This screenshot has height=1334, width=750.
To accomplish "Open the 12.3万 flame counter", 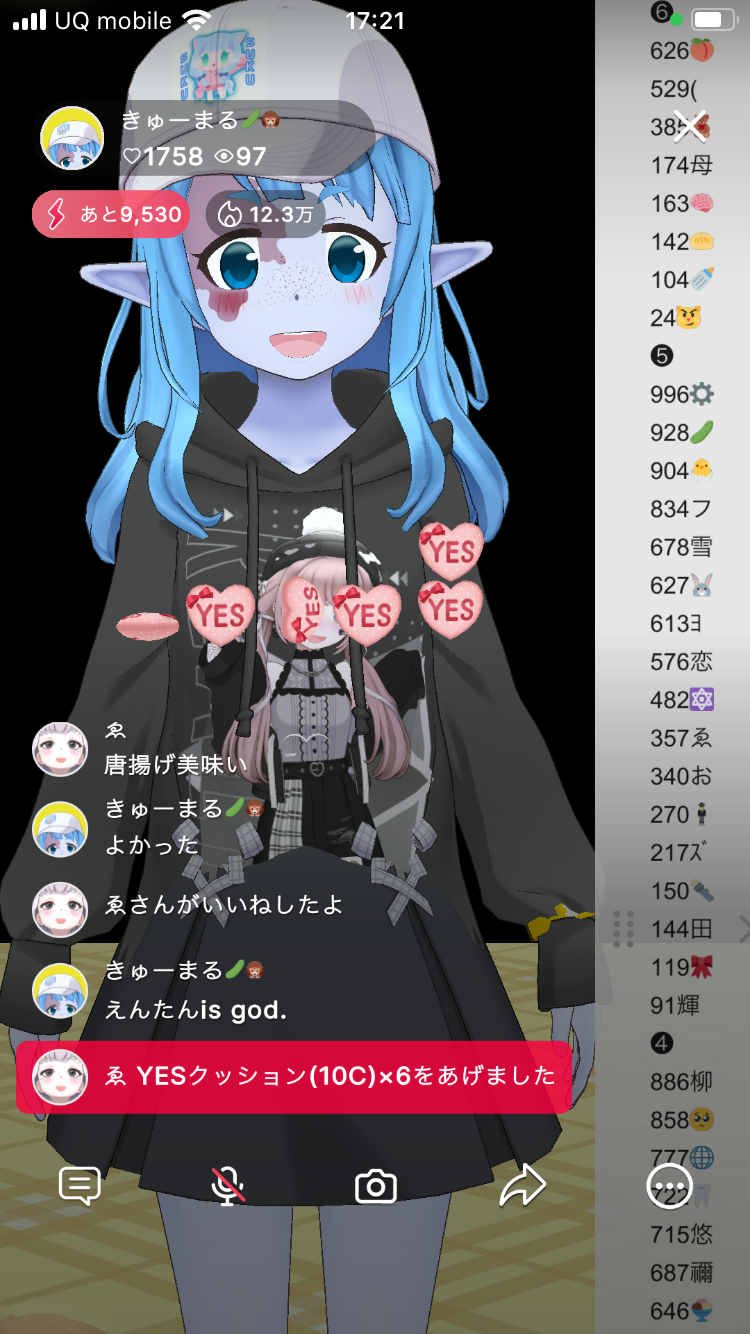I will click(264, 214).
